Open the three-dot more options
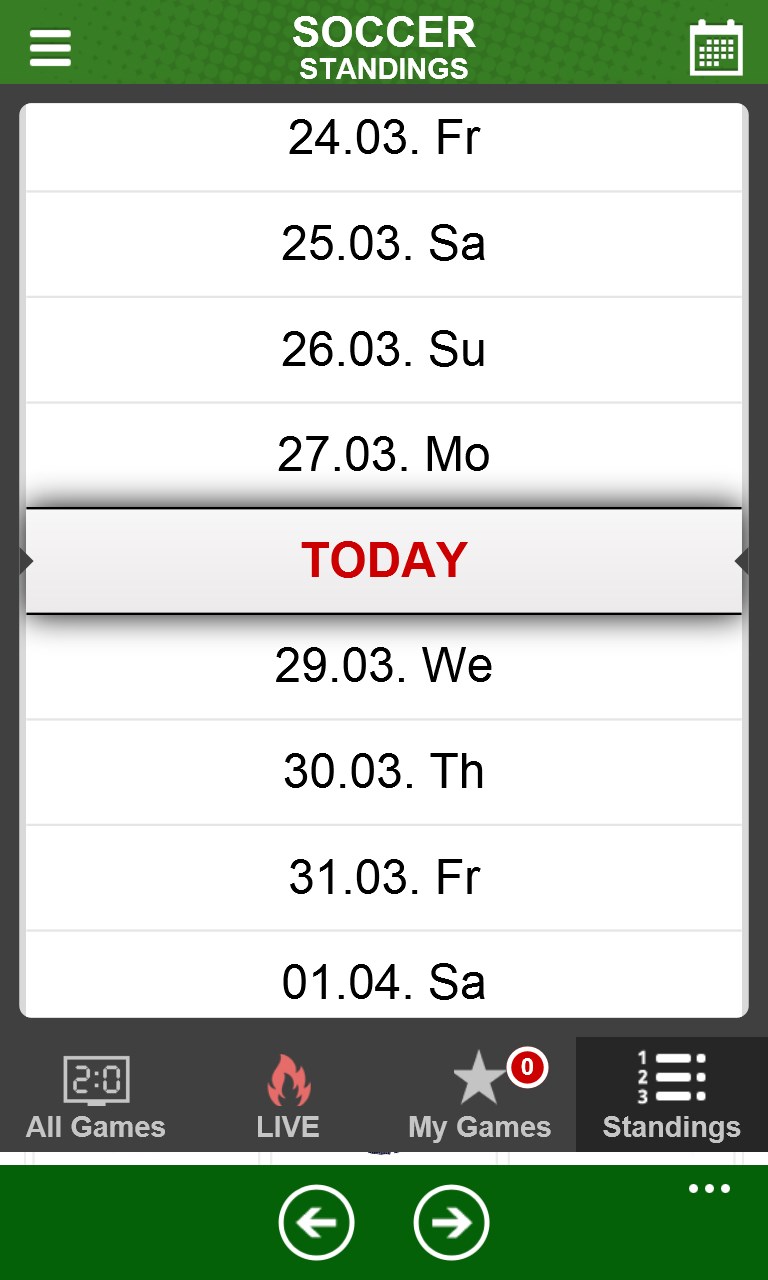This screenshot has width=768, height=1280. click(709, 1189)
